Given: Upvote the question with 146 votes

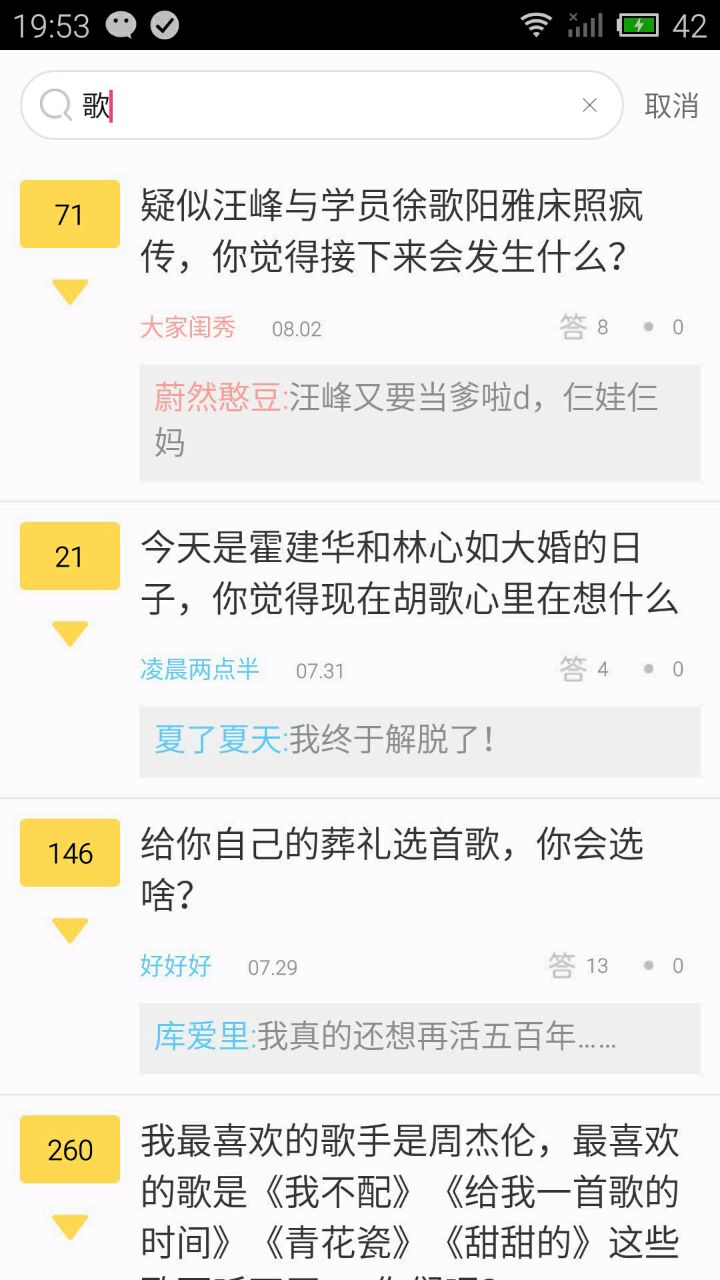Looking at the screenshot, I should coord(70,853).
